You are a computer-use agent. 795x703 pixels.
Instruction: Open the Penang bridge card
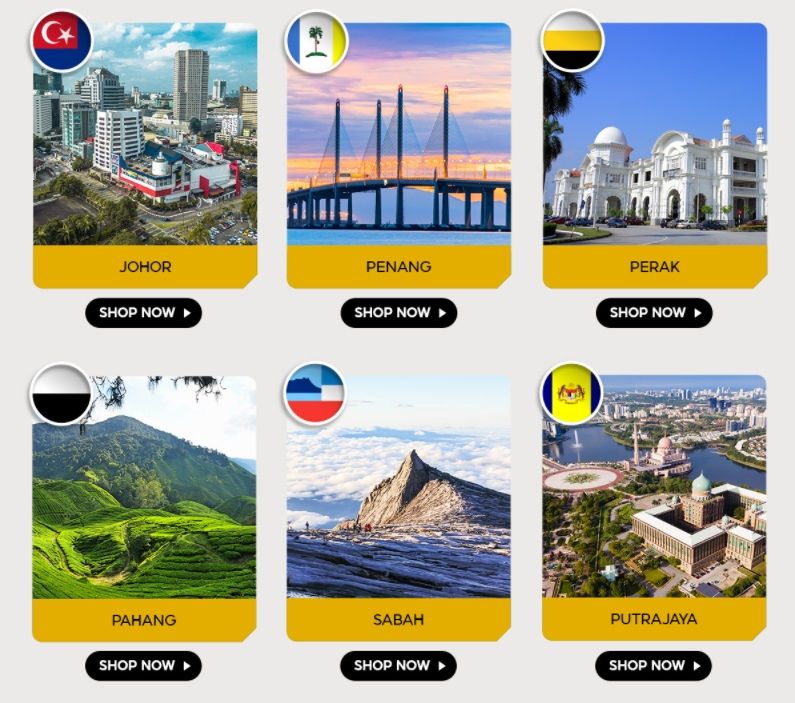[x=399, y=150]
